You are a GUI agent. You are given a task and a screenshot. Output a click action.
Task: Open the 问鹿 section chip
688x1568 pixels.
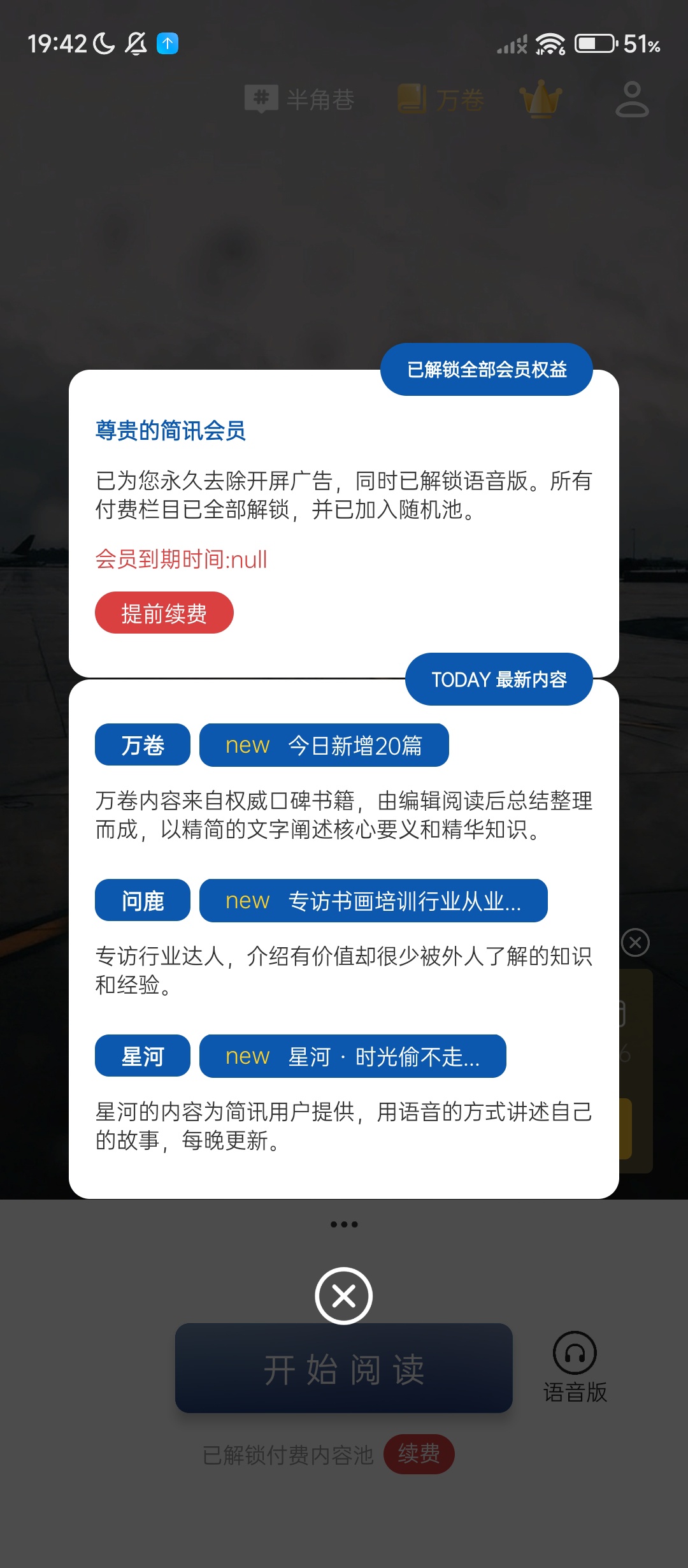point(143,901)
